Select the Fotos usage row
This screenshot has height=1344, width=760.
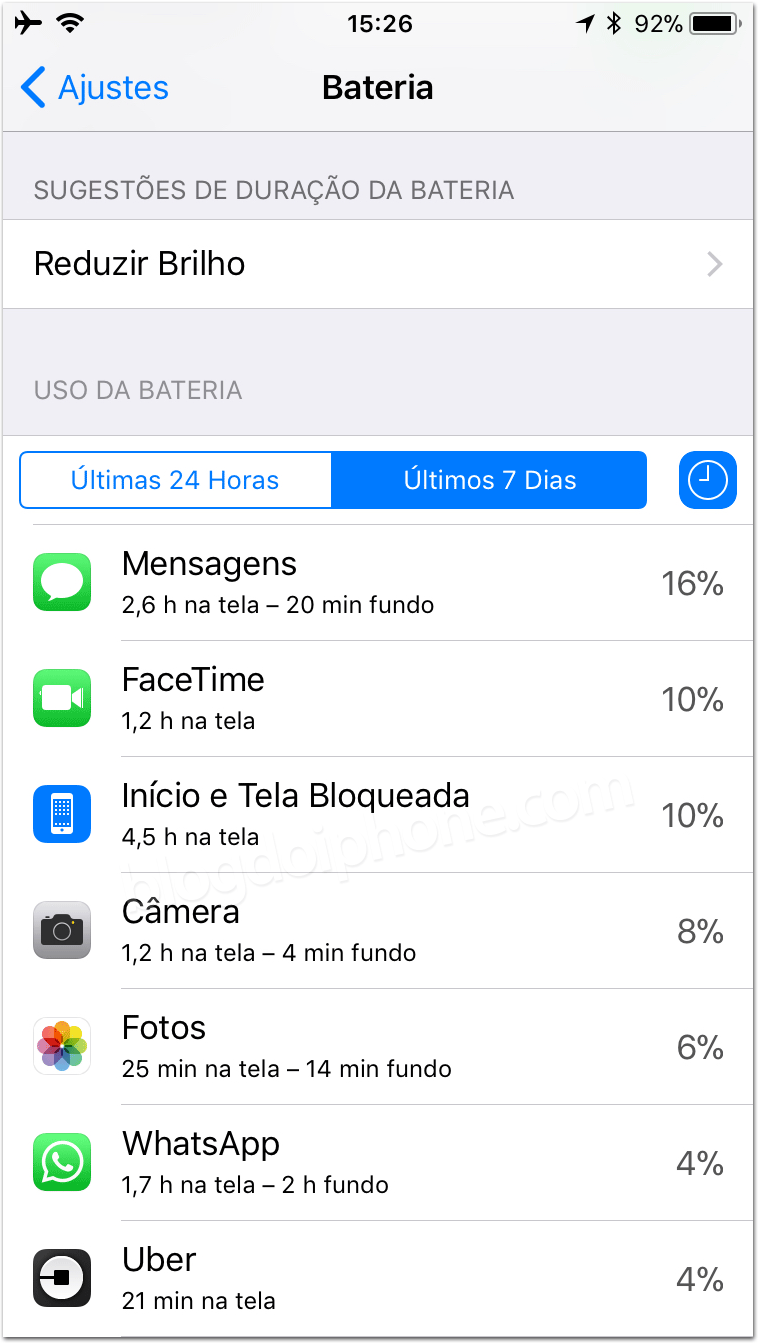[x=378, y=1046]
